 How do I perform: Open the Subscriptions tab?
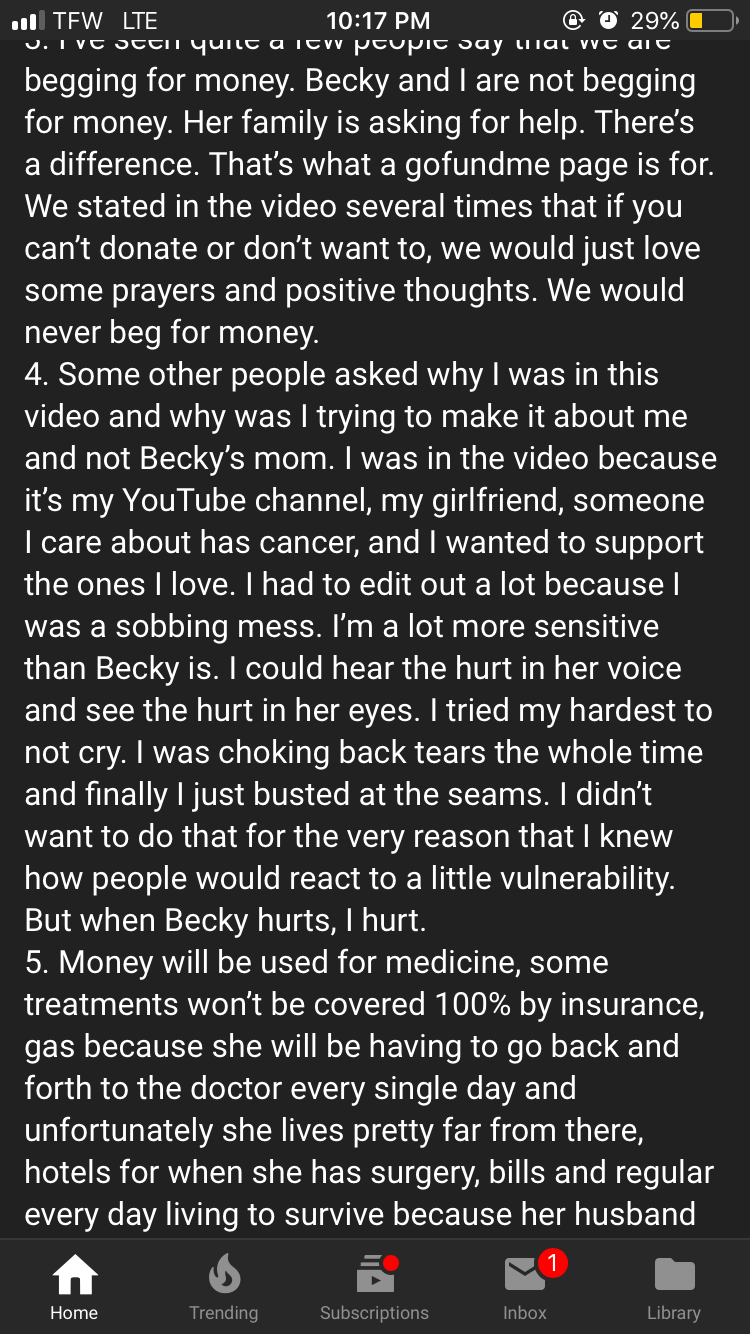[374, 1287]
